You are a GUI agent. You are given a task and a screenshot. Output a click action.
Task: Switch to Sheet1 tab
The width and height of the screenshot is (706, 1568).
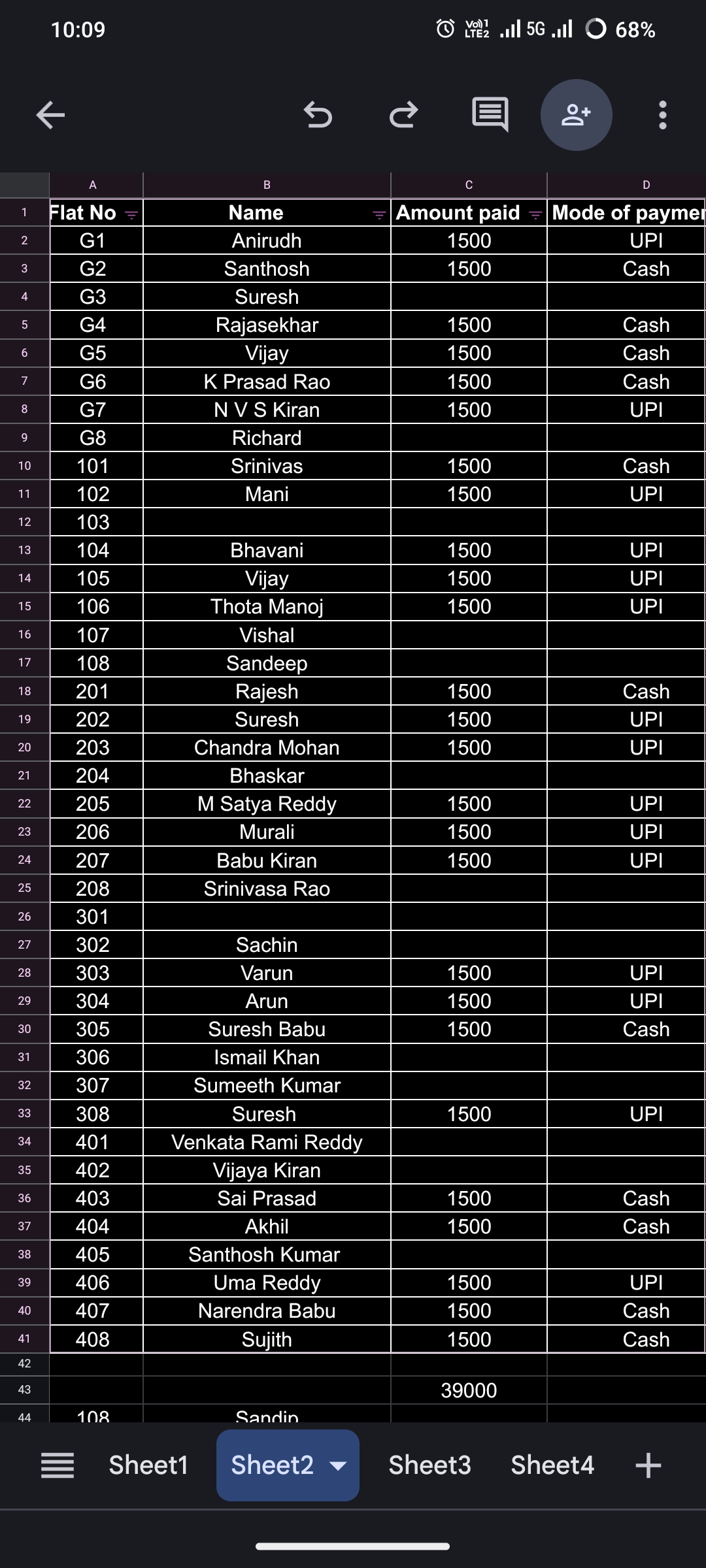tap(148, 1465)
